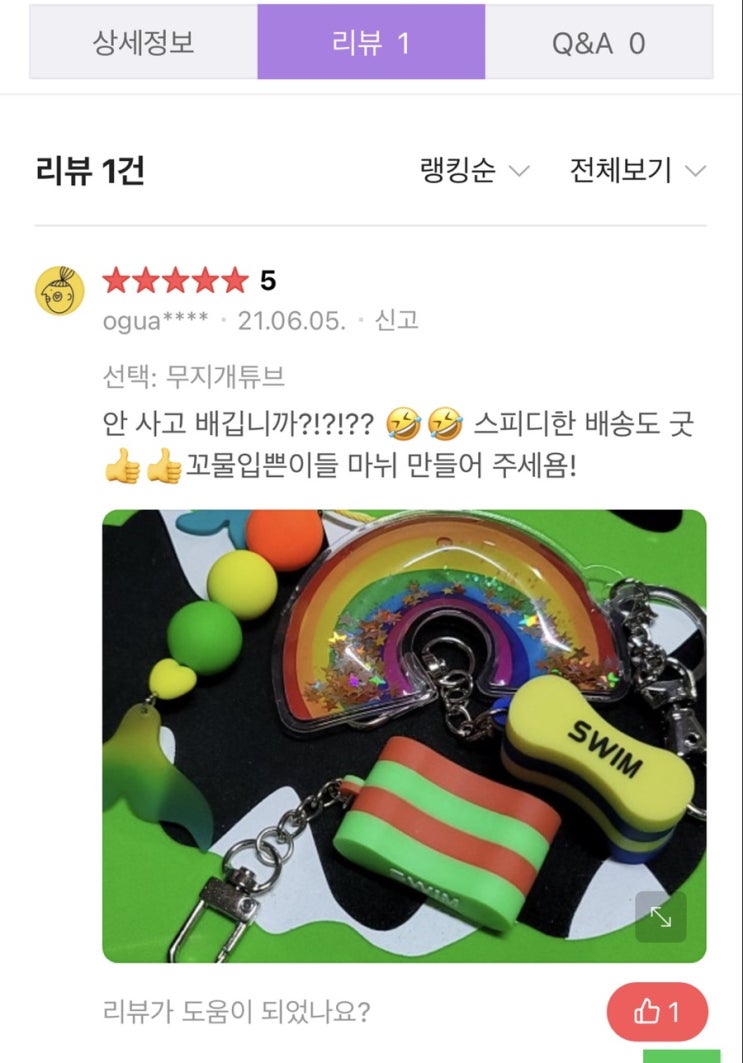Switch to the 상세정보 tab
This screenshot has height=1063, width=743.
(x=143, y=43)
